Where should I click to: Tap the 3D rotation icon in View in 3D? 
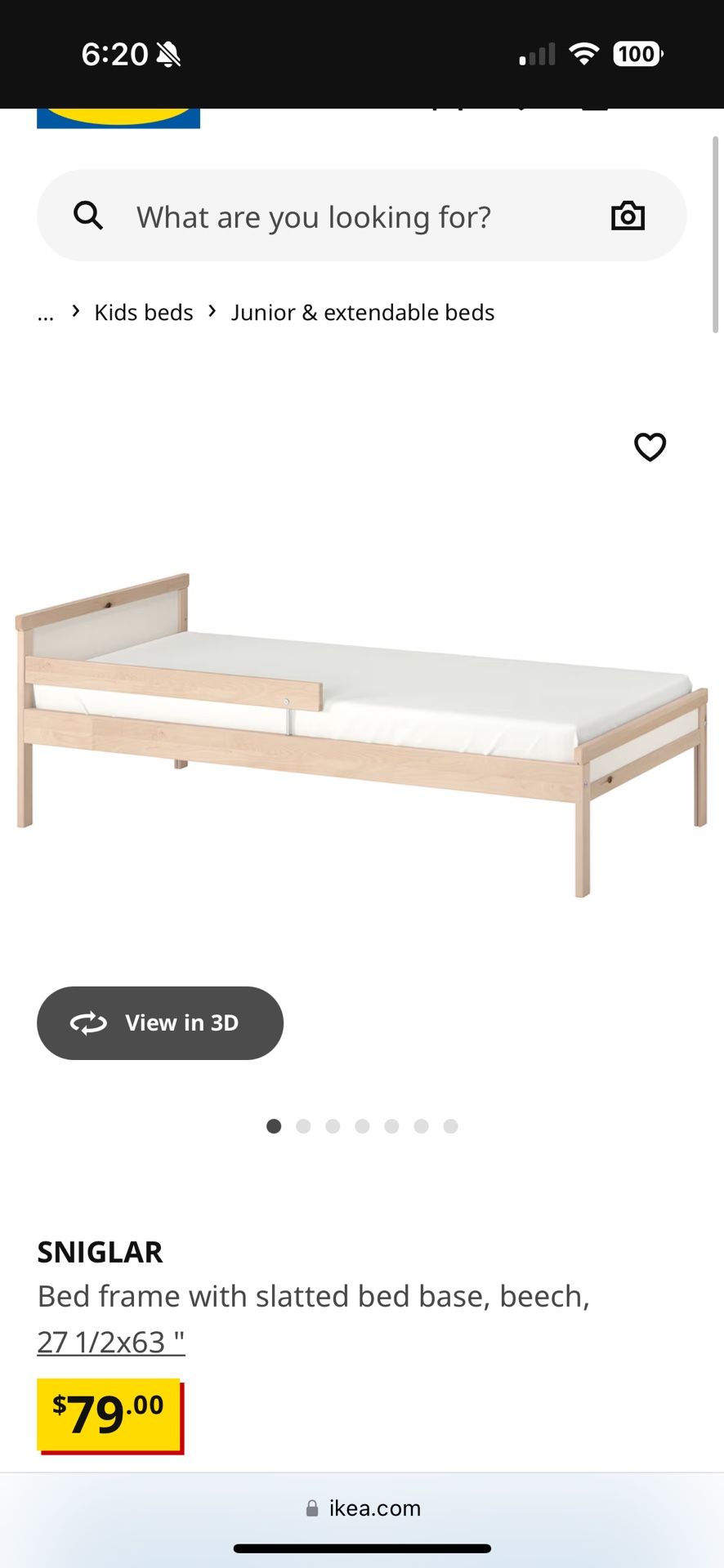pos(90,1022)
